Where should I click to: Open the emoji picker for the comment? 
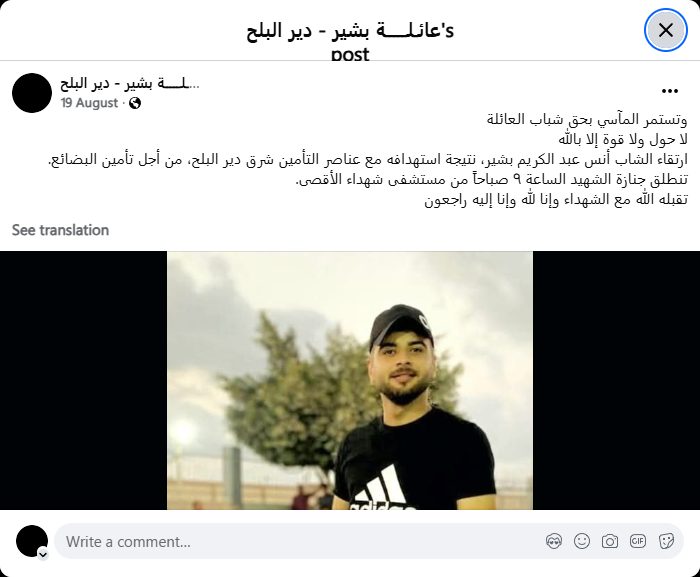click(582, 542)
